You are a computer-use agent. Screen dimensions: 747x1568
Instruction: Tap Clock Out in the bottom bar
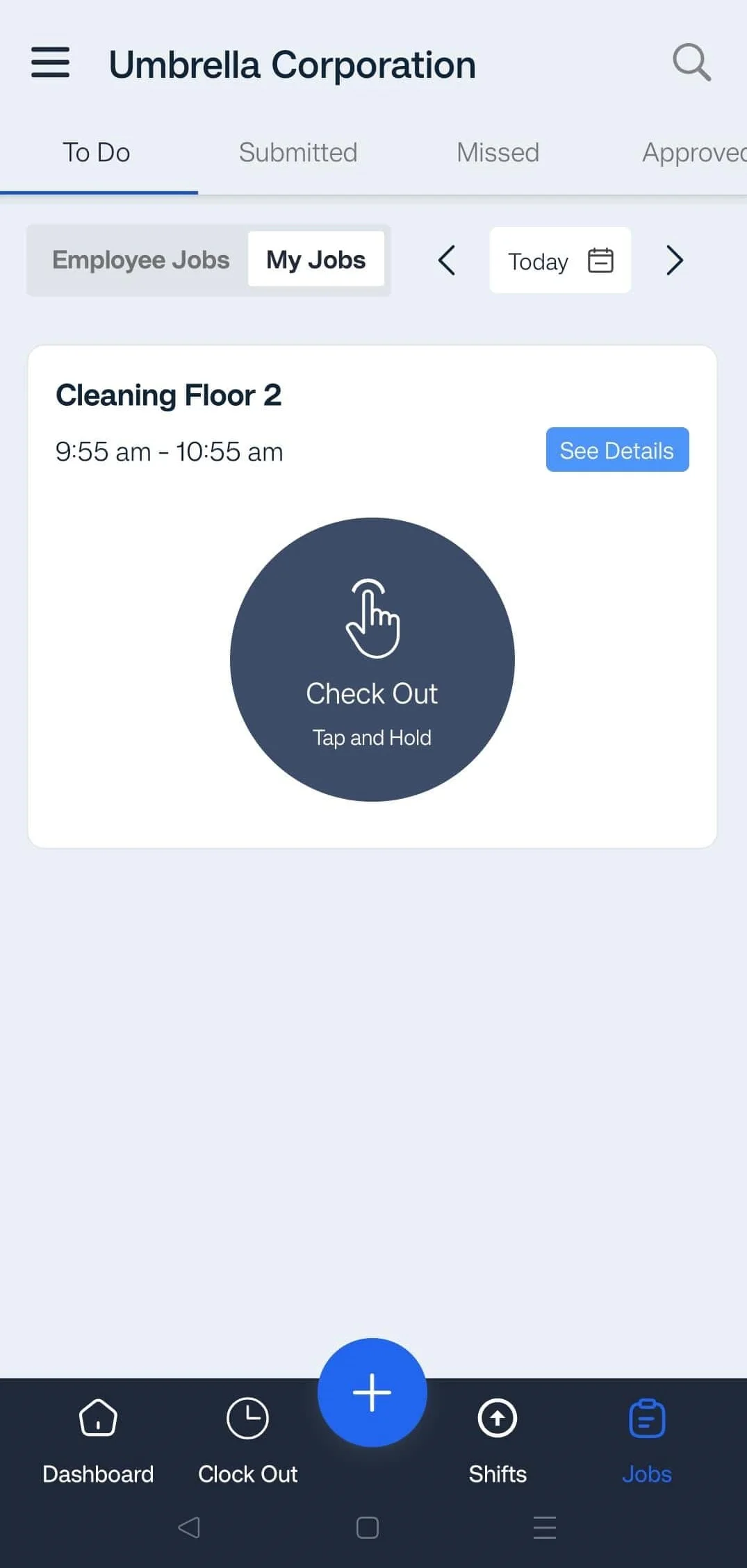coord(247,1438)
